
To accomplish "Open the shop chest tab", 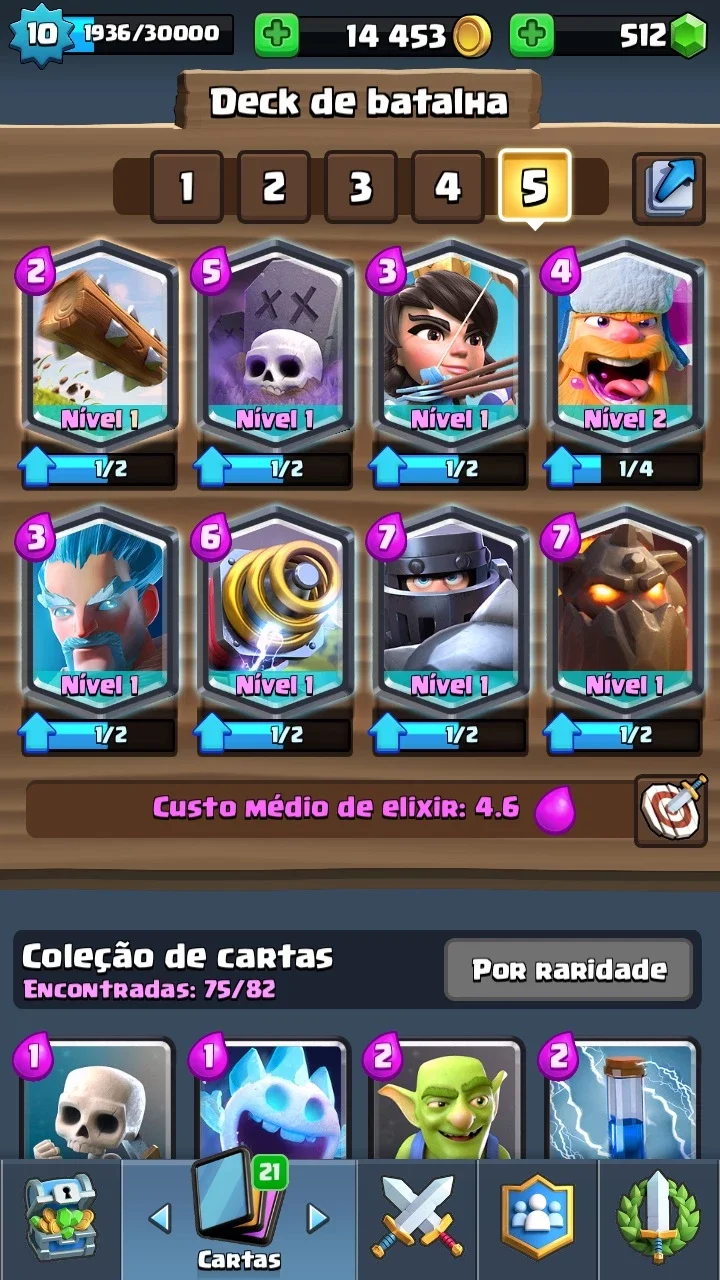I will coord(60,1219).
